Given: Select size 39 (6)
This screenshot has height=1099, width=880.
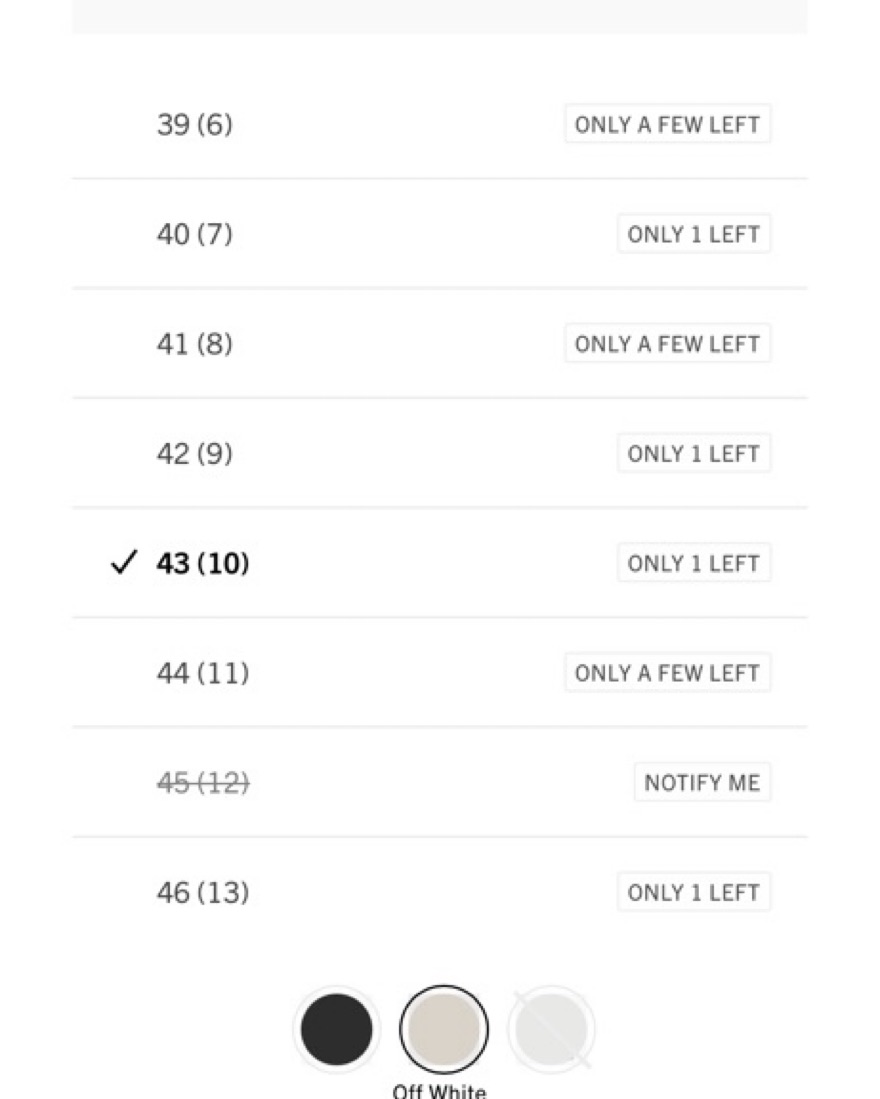Looking at the screenshot, I should pyautogui.click(x=195, y=125).
